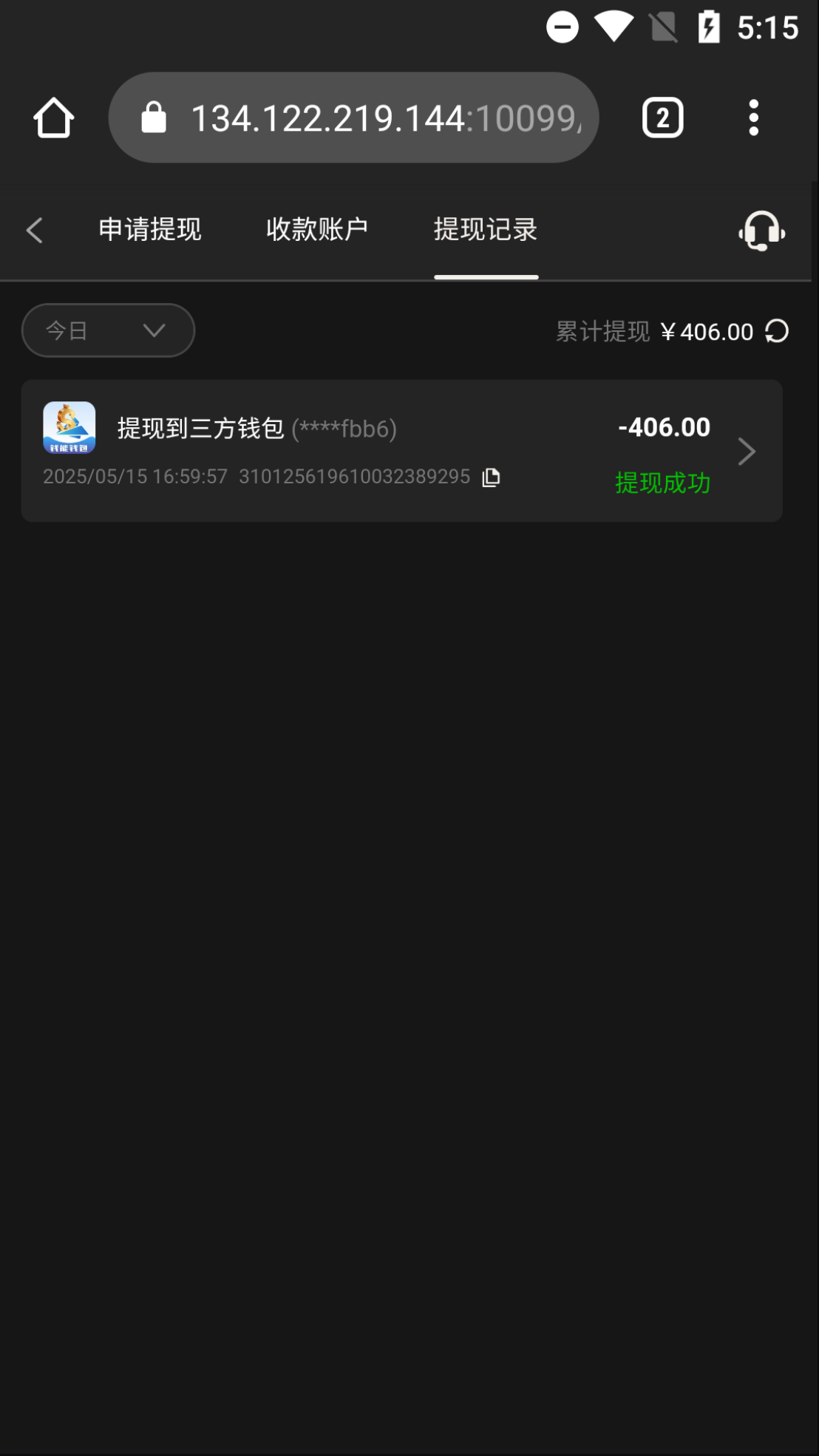Copy the withdrawal order number
Viewport: 819px width, 1456px height.
pyautogui.click(x=491, y=477)
